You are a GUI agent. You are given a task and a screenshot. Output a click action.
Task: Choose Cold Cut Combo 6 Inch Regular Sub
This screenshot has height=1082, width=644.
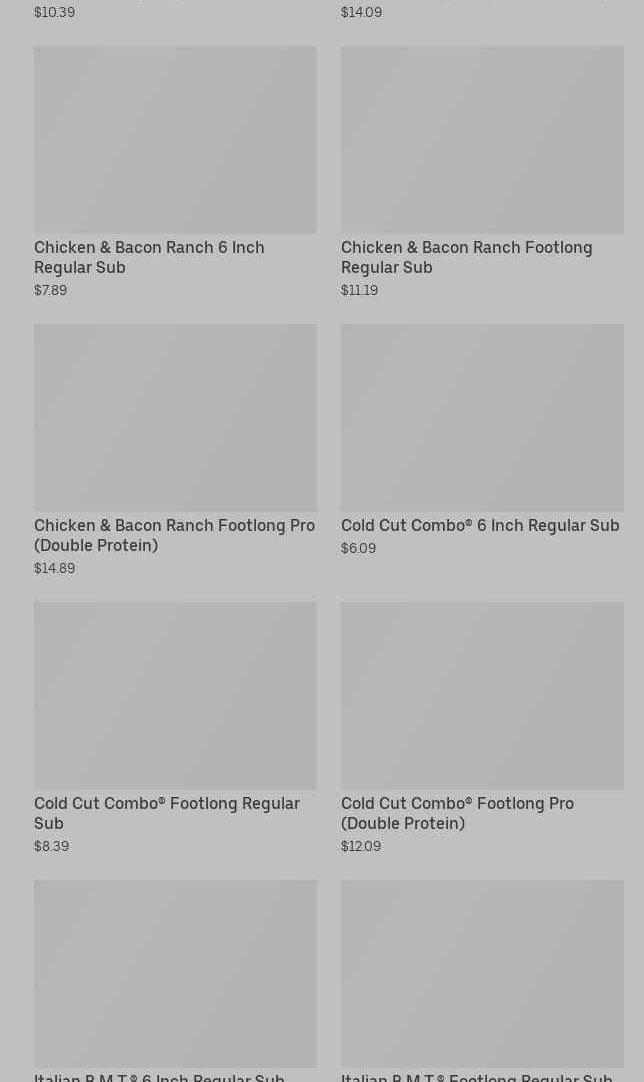(x=482, y=418)
